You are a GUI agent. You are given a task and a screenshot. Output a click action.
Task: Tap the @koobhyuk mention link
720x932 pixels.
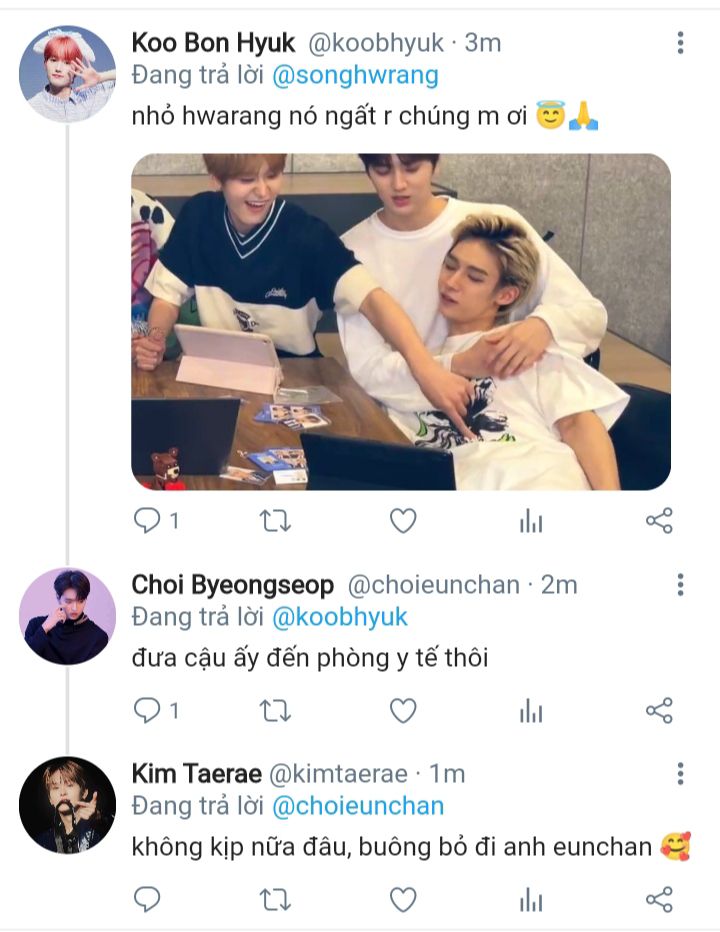(340, 617)
